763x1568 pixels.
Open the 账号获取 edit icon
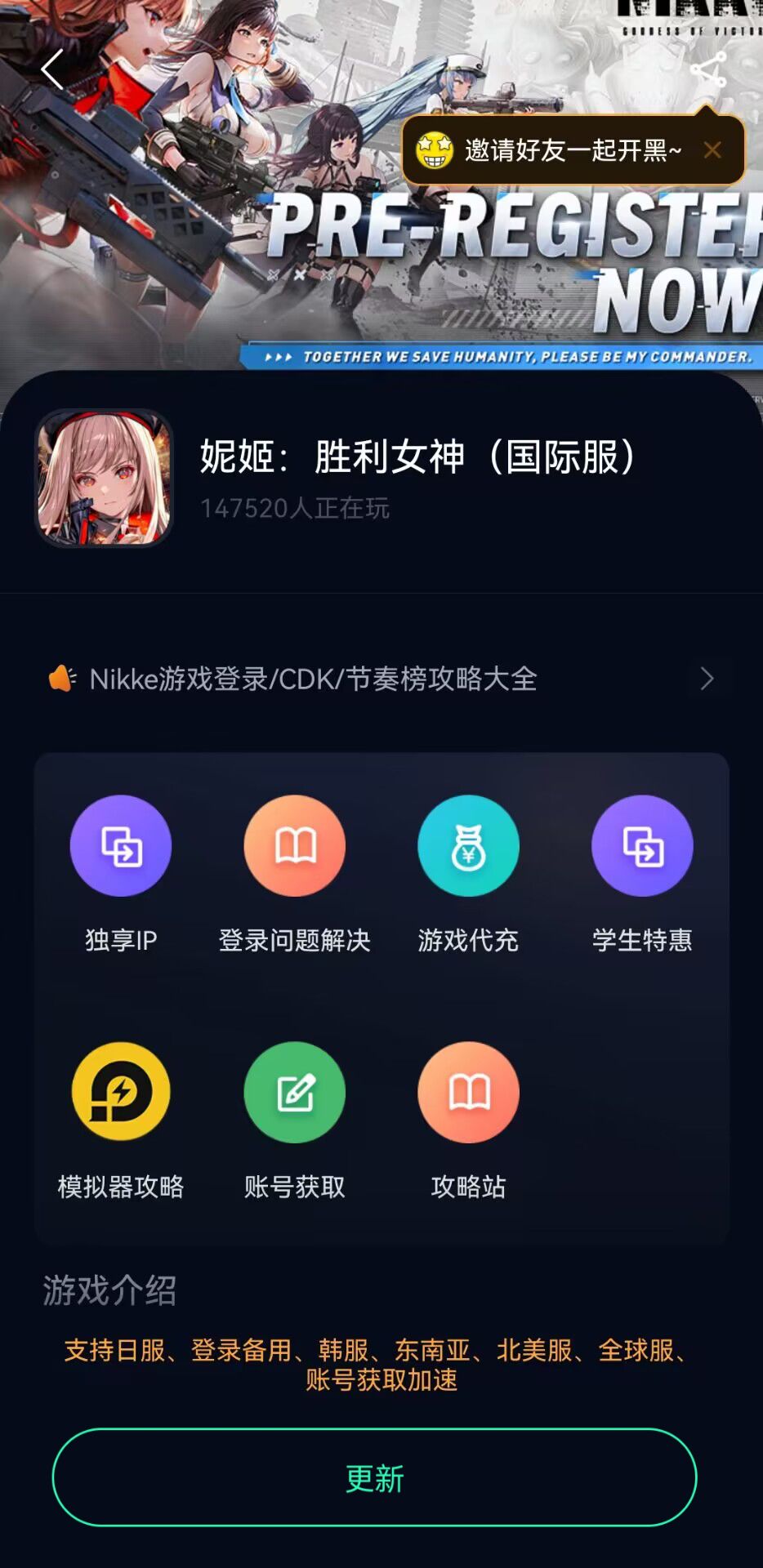[x=296, y=1092]
